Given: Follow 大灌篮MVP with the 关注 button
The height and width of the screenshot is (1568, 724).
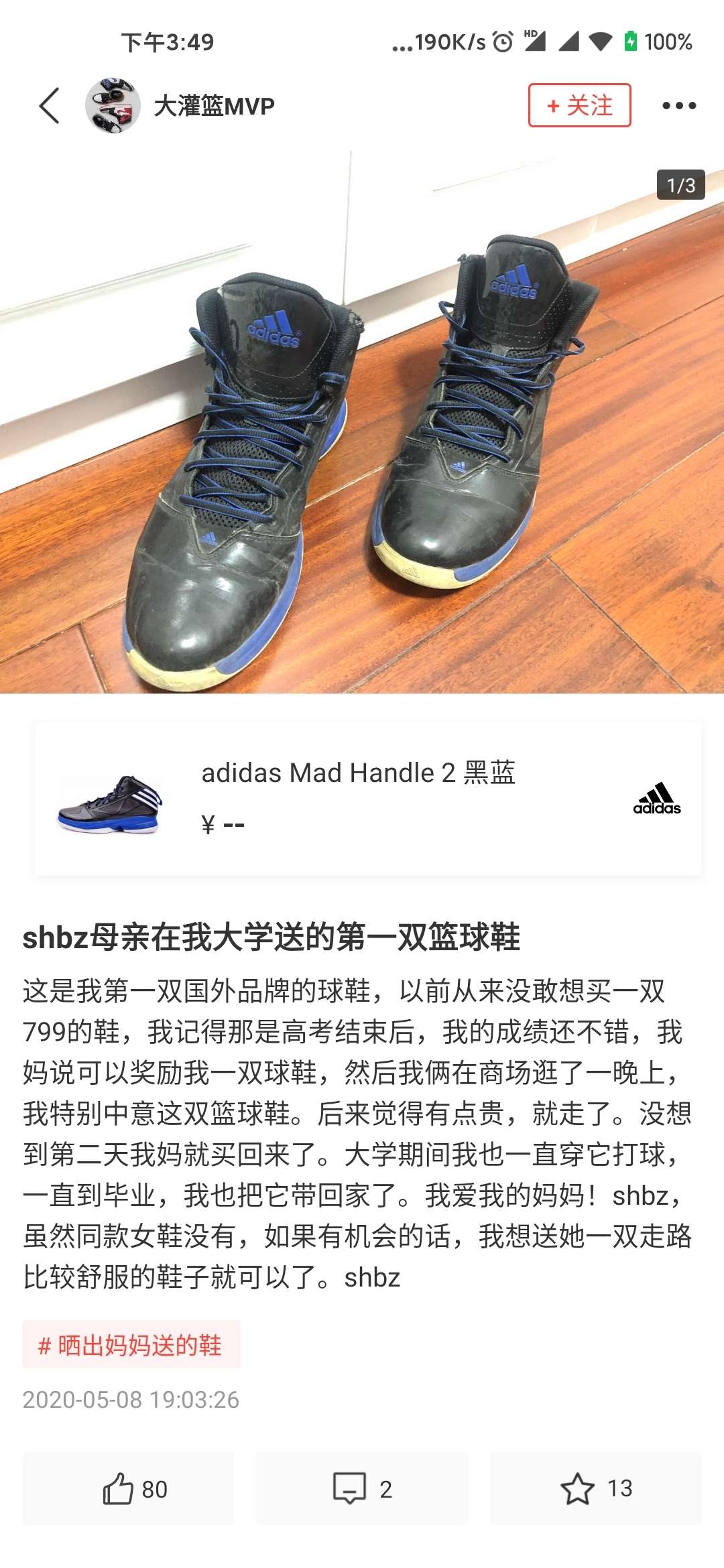Looking at the screenshot, I should [x=579, y=106].
